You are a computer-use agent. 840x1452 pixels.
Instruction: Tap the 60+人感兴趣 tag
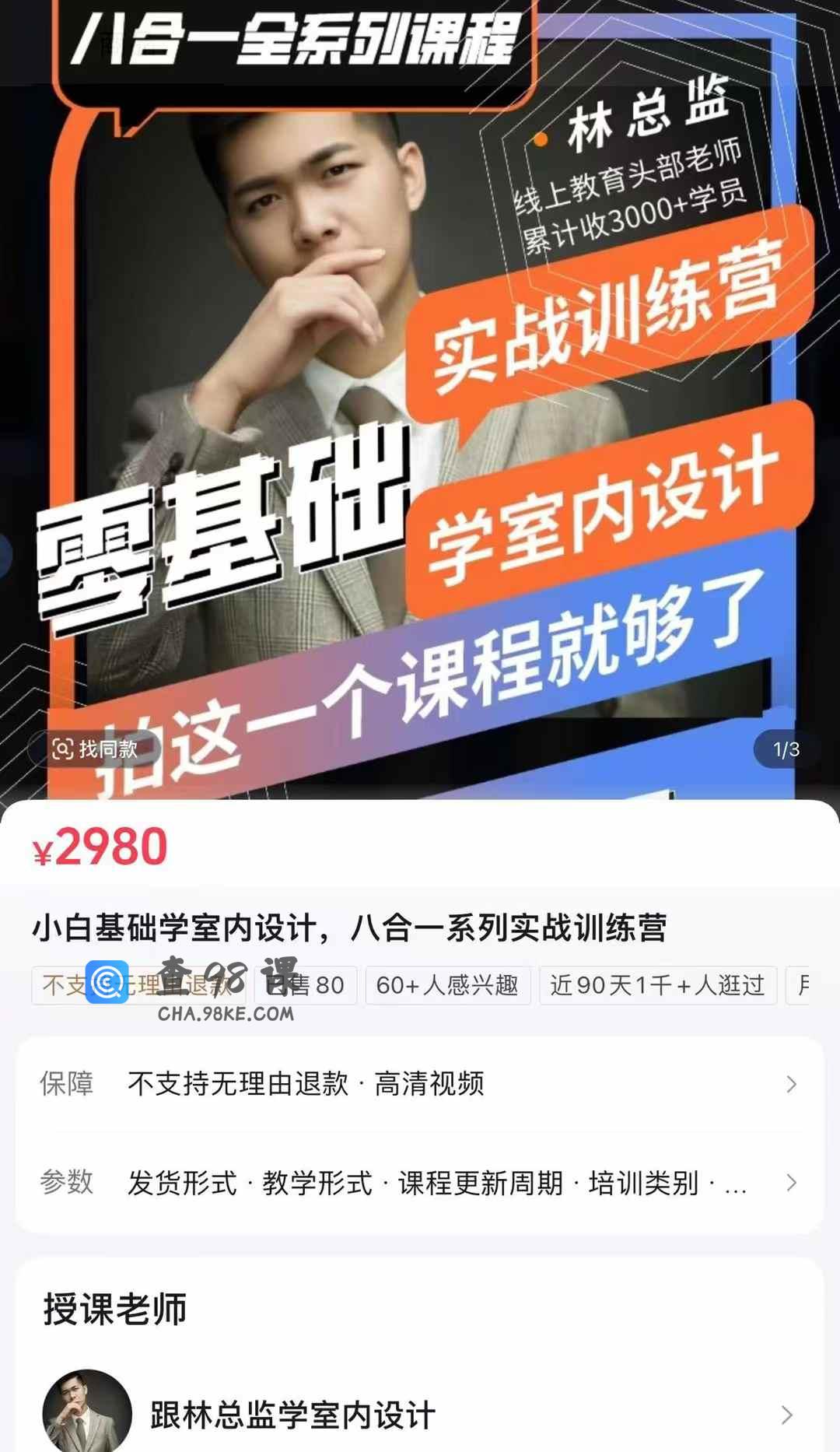[447, 986]
